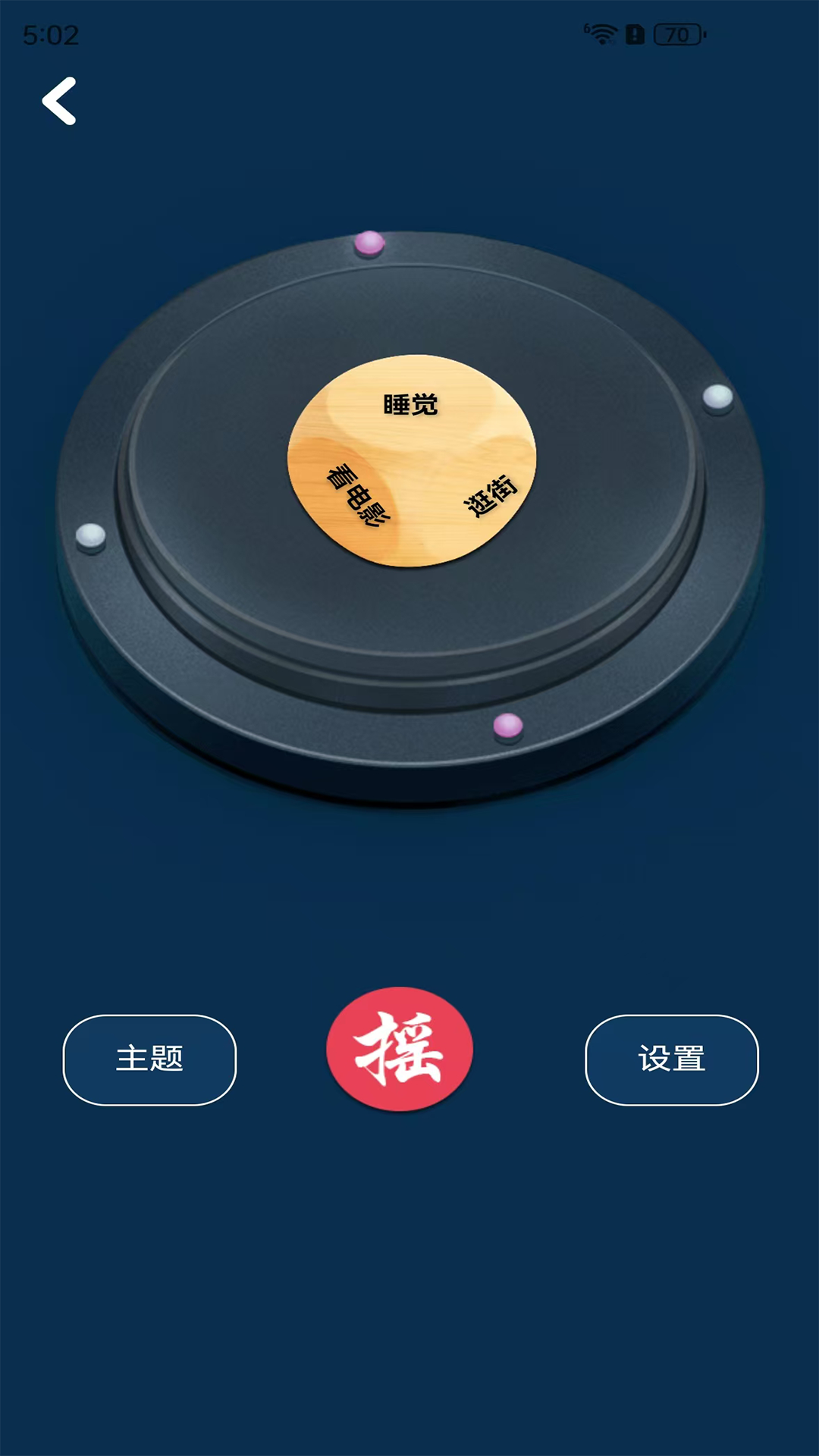Select the 看电影 option on the dice
The width and height of the screenshot is (819, 1456).
pos(358,497)
